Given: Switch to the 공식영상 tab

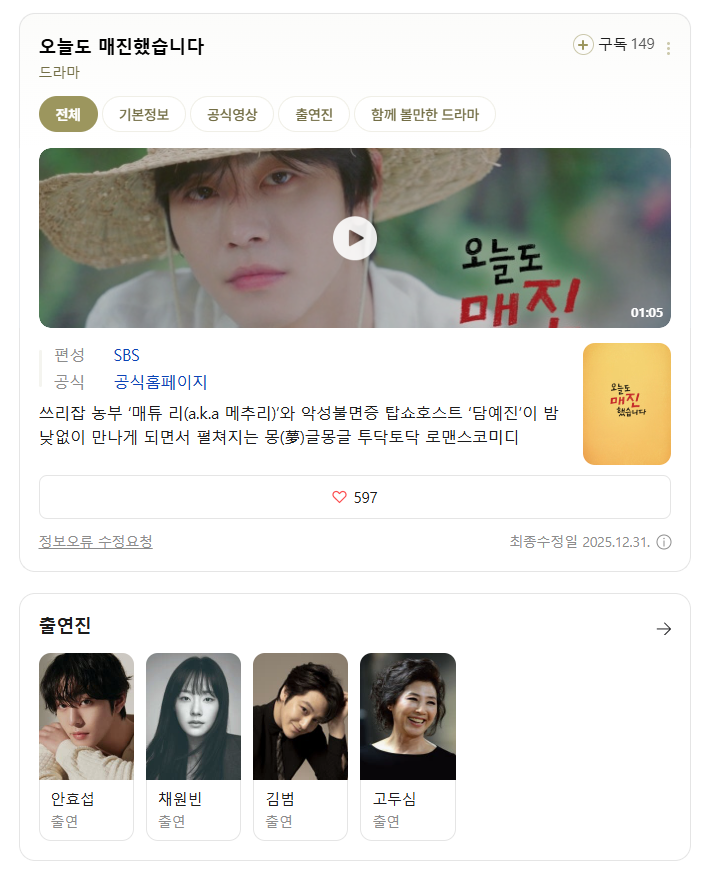Looking at the screenshot, I should point(232,114).
